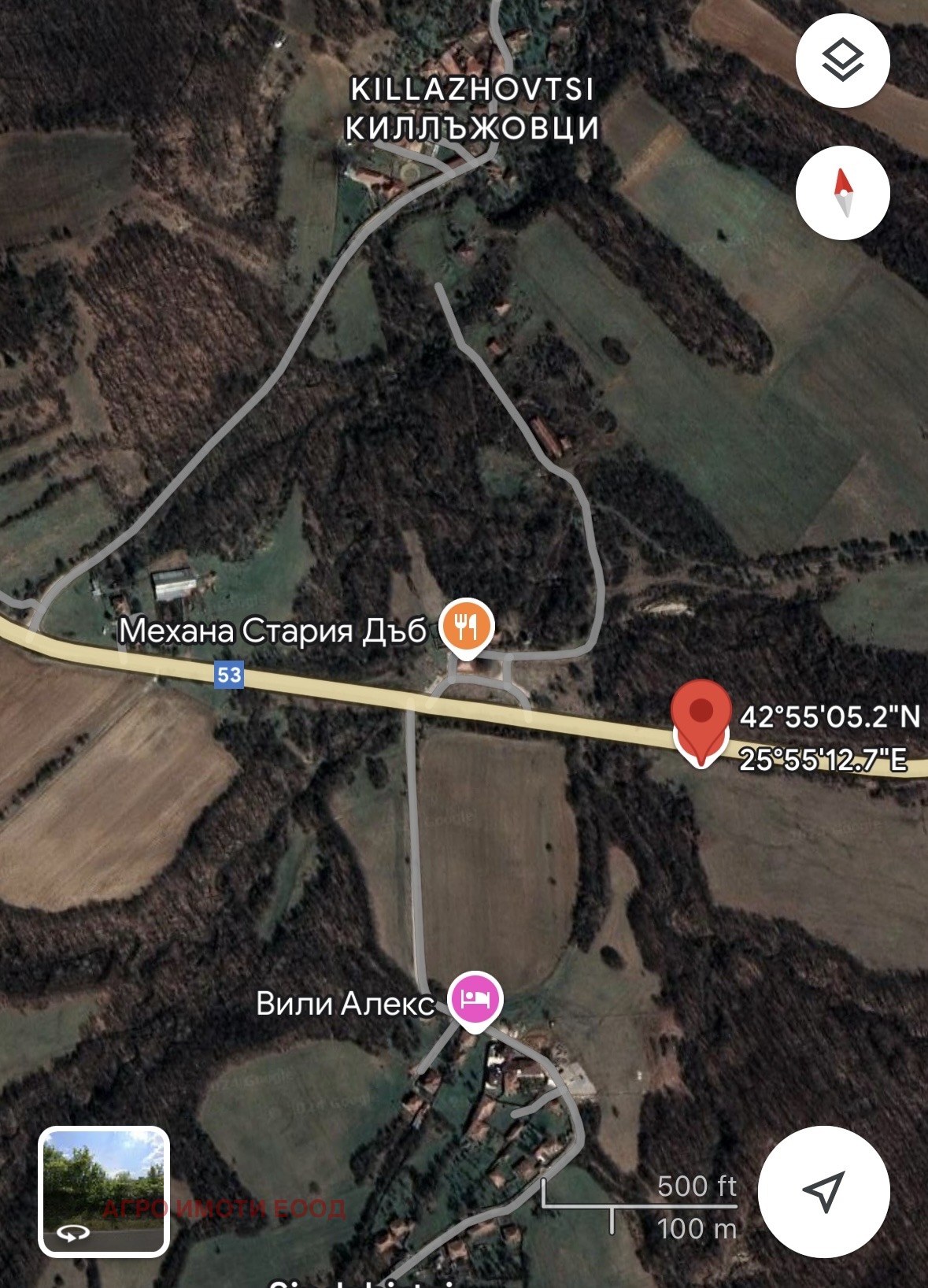
Task: Select the Вили Алекс lodging marker
Action: [475, 999]
